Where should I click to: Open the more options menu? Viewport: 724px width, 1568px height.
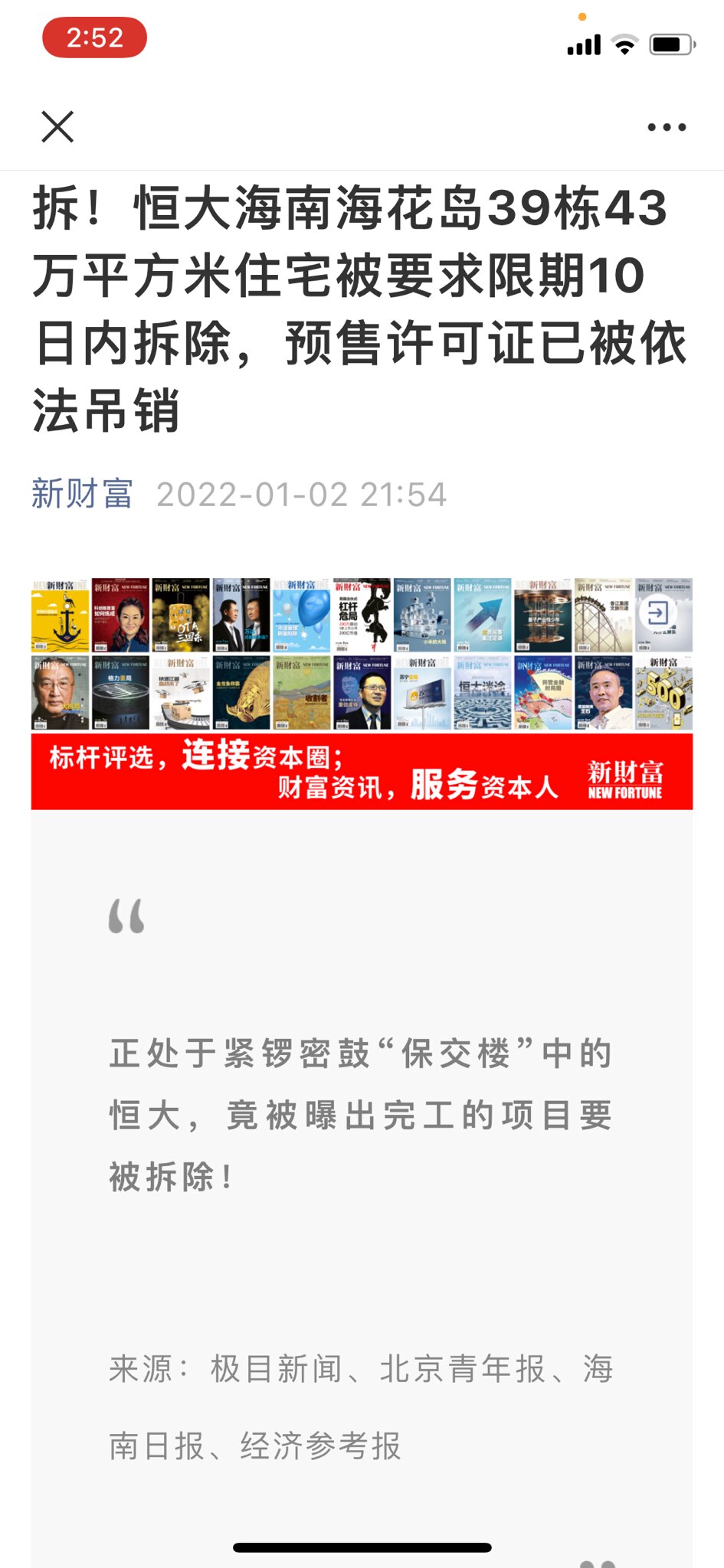(x=665, y=127)
